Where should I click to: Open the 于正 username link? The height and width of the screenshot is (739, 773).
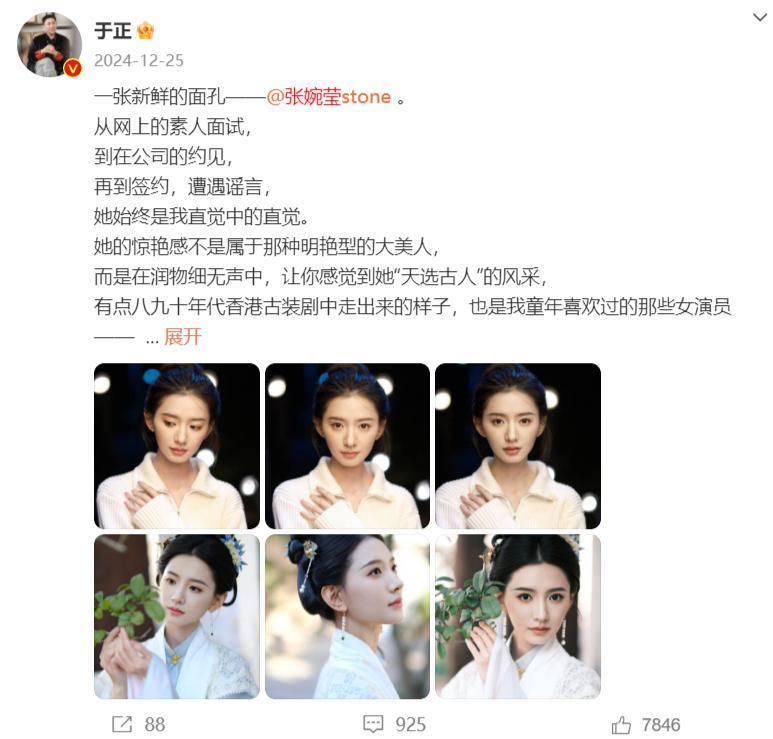tap(111, 31)
